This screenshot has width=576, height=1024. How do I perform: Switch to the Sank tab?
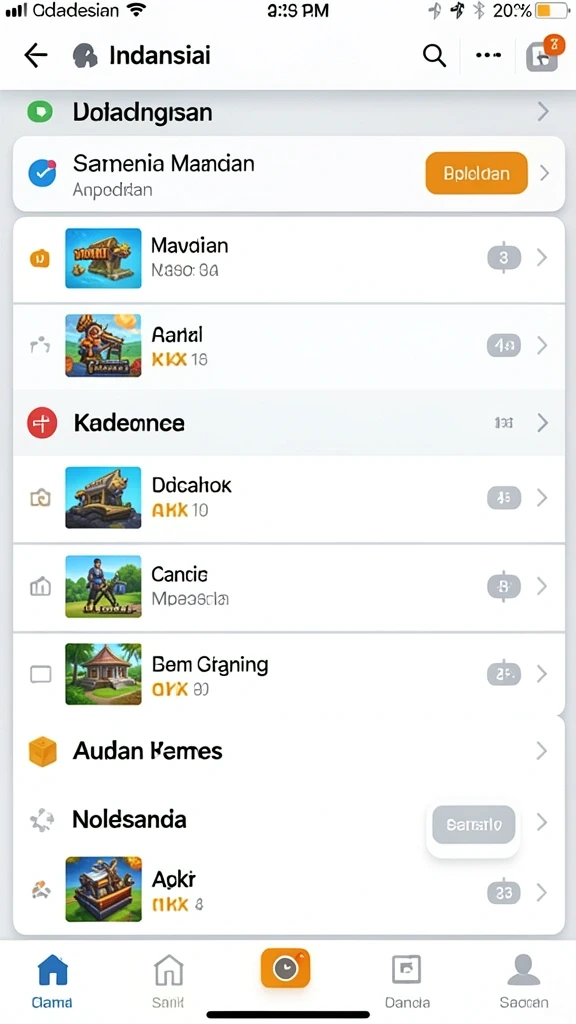pos(168,981)
